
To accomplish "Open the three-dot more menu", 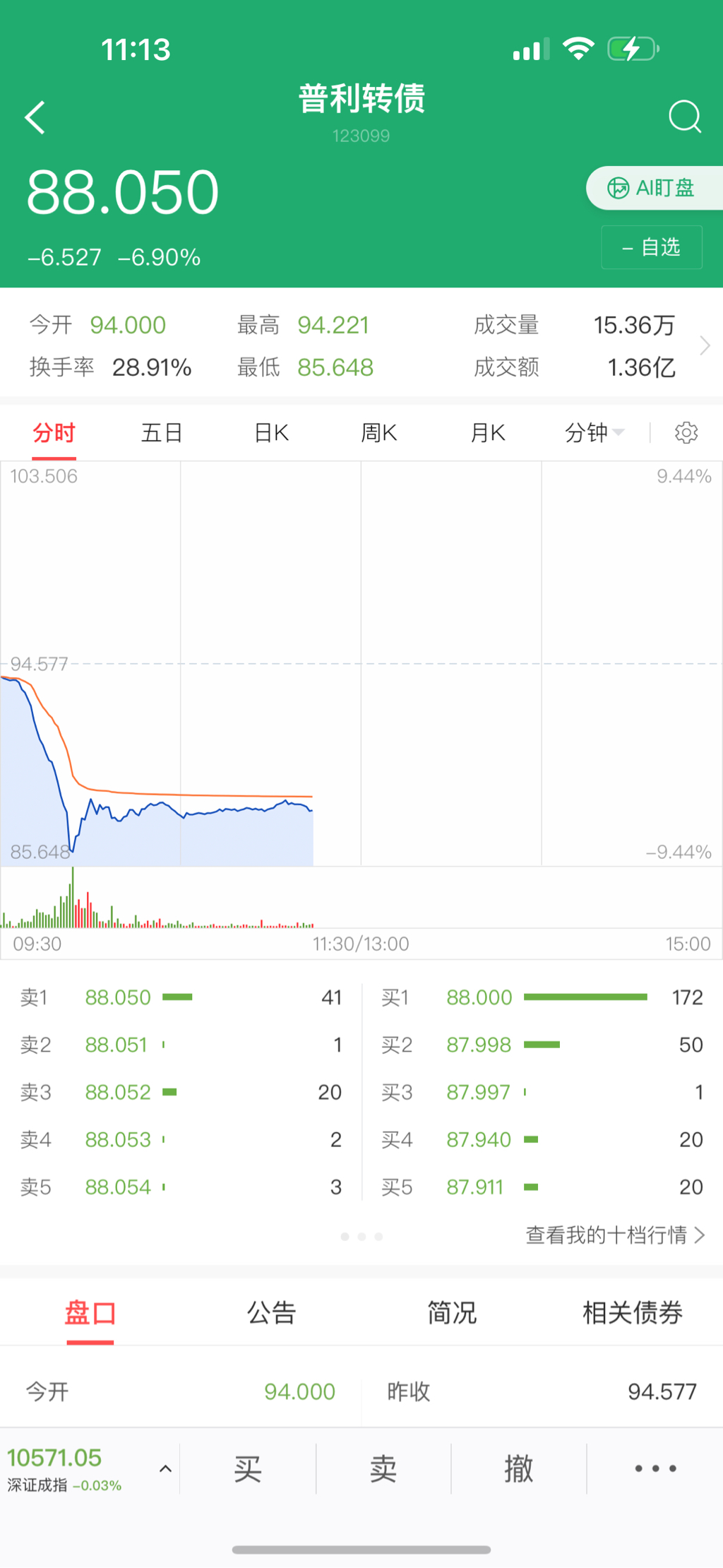I will pos(655,1468).
